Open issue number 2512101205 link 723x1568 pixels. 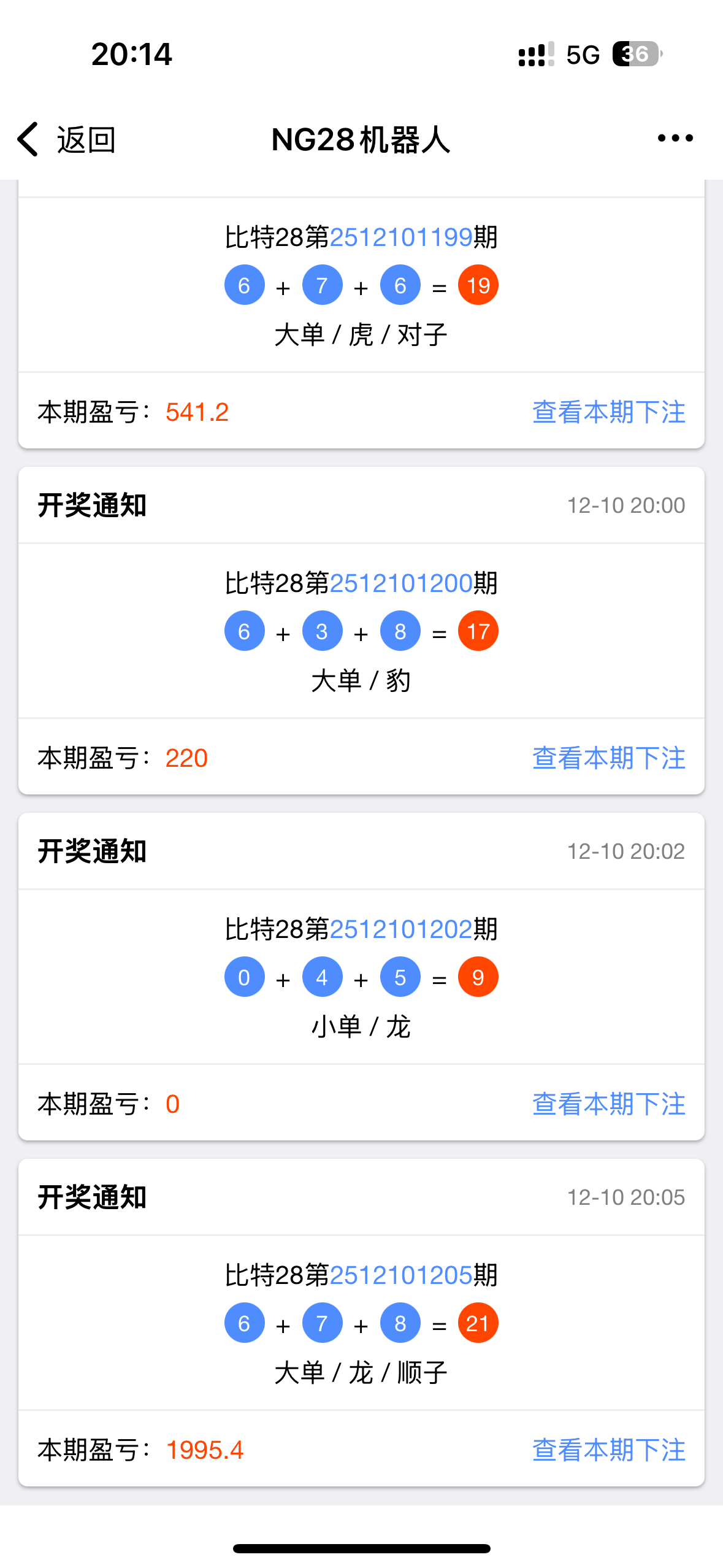click(401, 1275)
